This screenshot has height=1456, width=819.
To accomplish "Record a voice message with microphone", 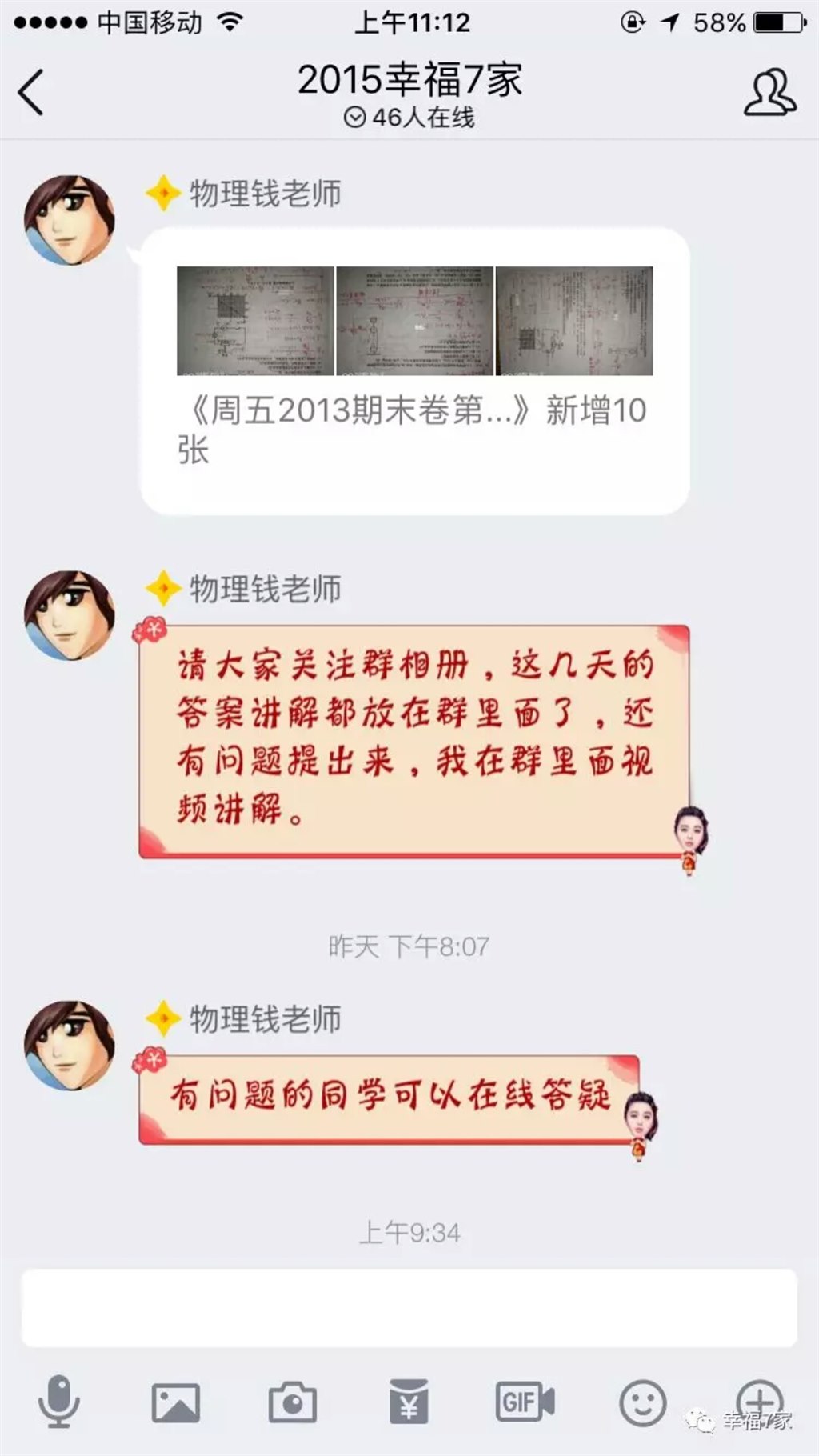I will [58, 1402].
